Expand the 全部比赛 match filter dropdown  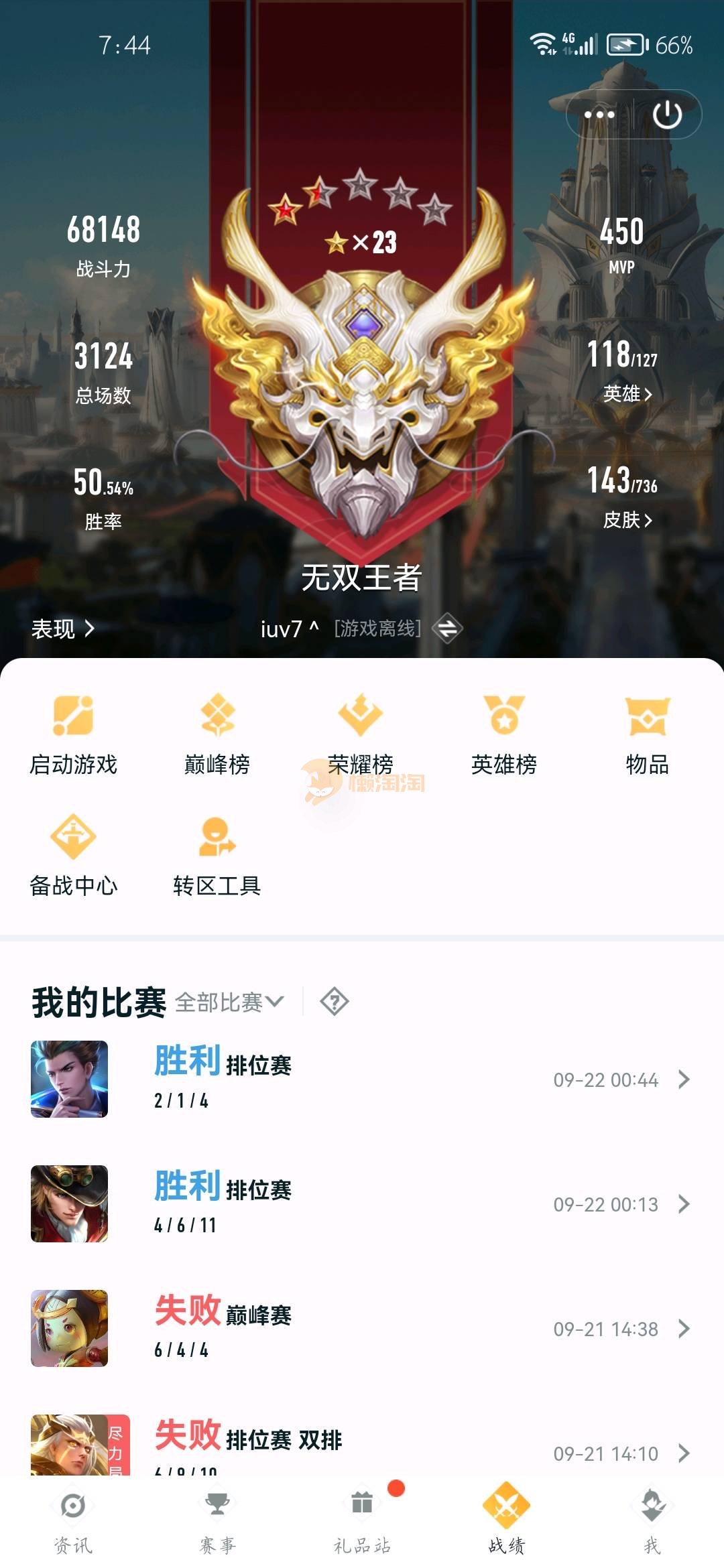point(229,1002)
